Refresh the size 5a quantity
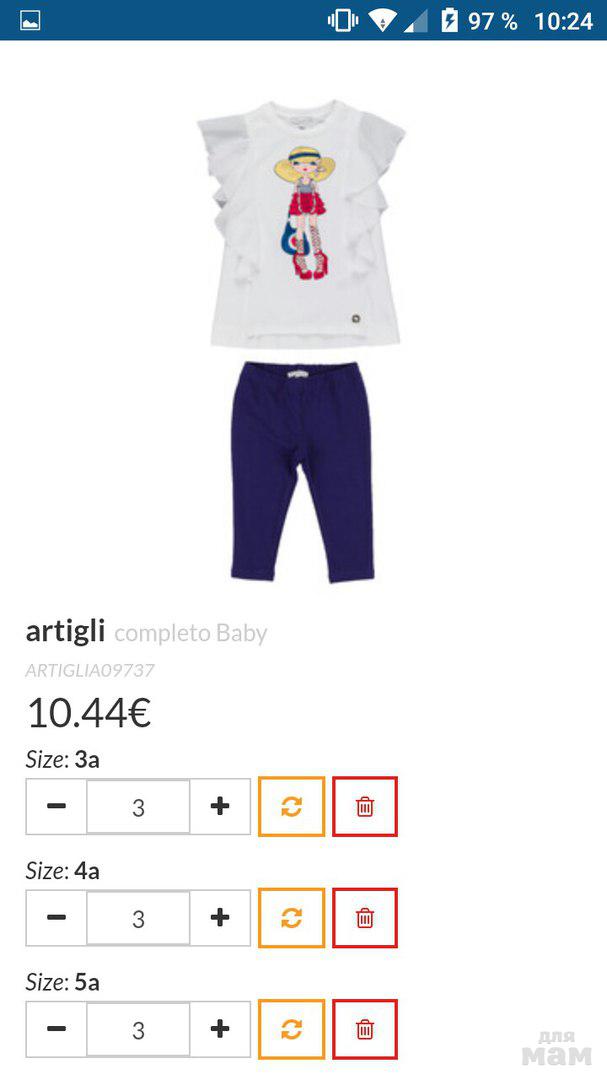 [291, 1029]
